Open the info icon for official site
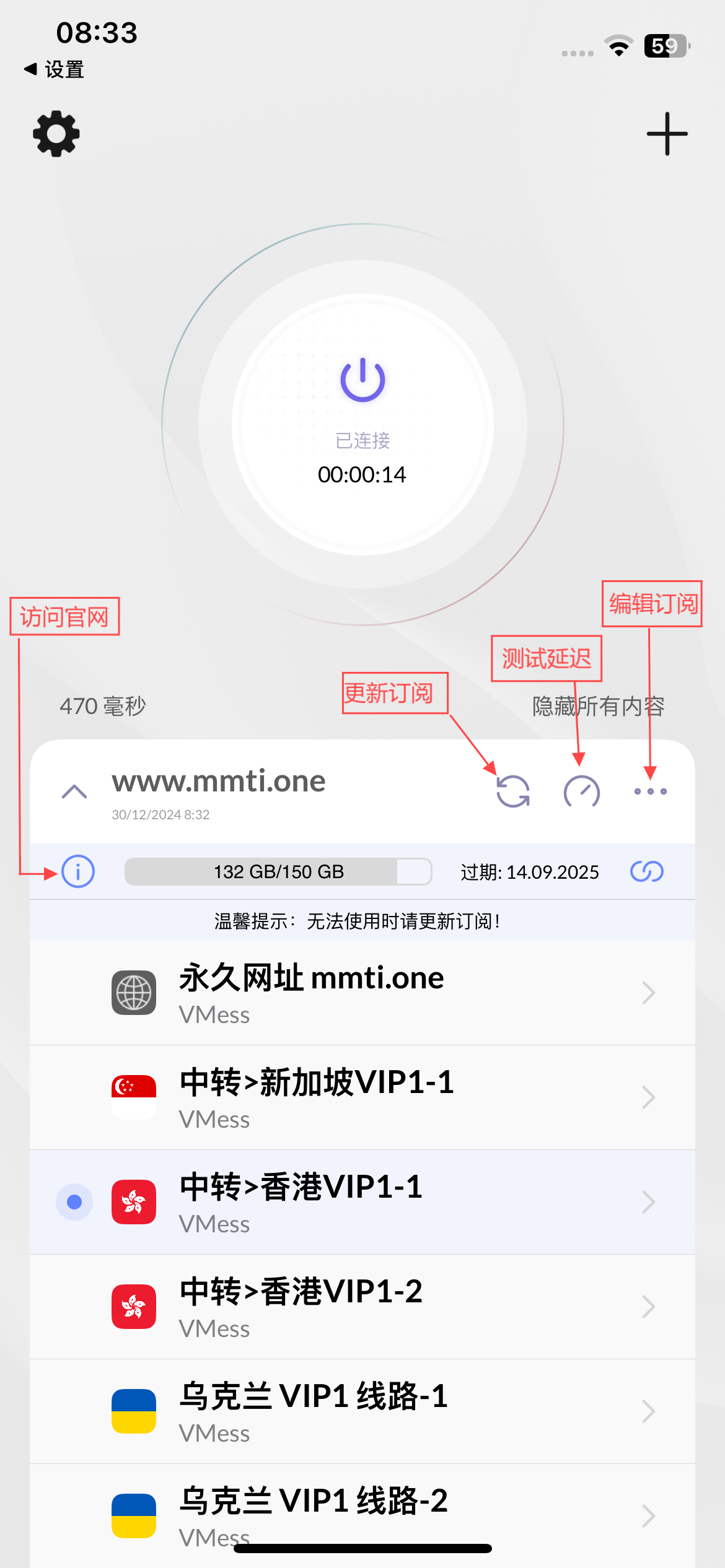This screenshot has width=725, height=1568. point(78,871)
